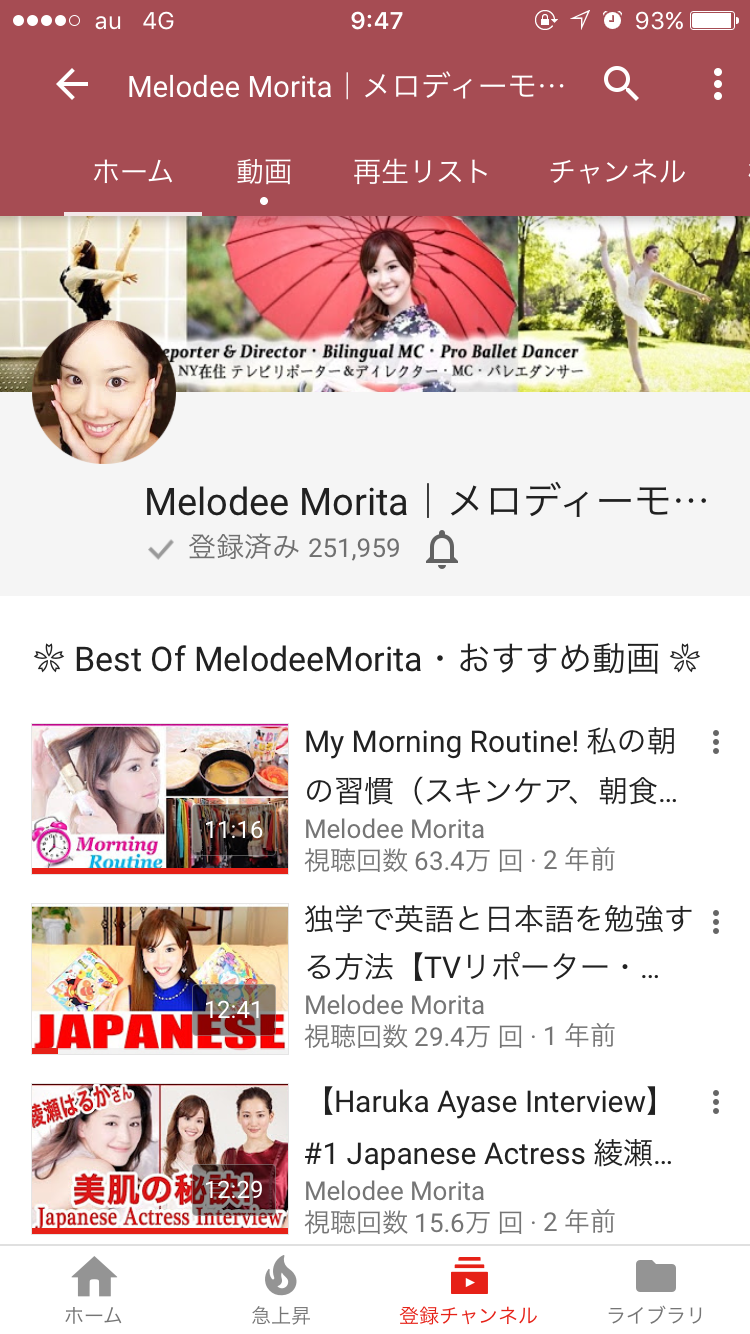Select the channel's ホーム top tab
The height and width of the screenshot is (1334, 750).
pos(133,172)
